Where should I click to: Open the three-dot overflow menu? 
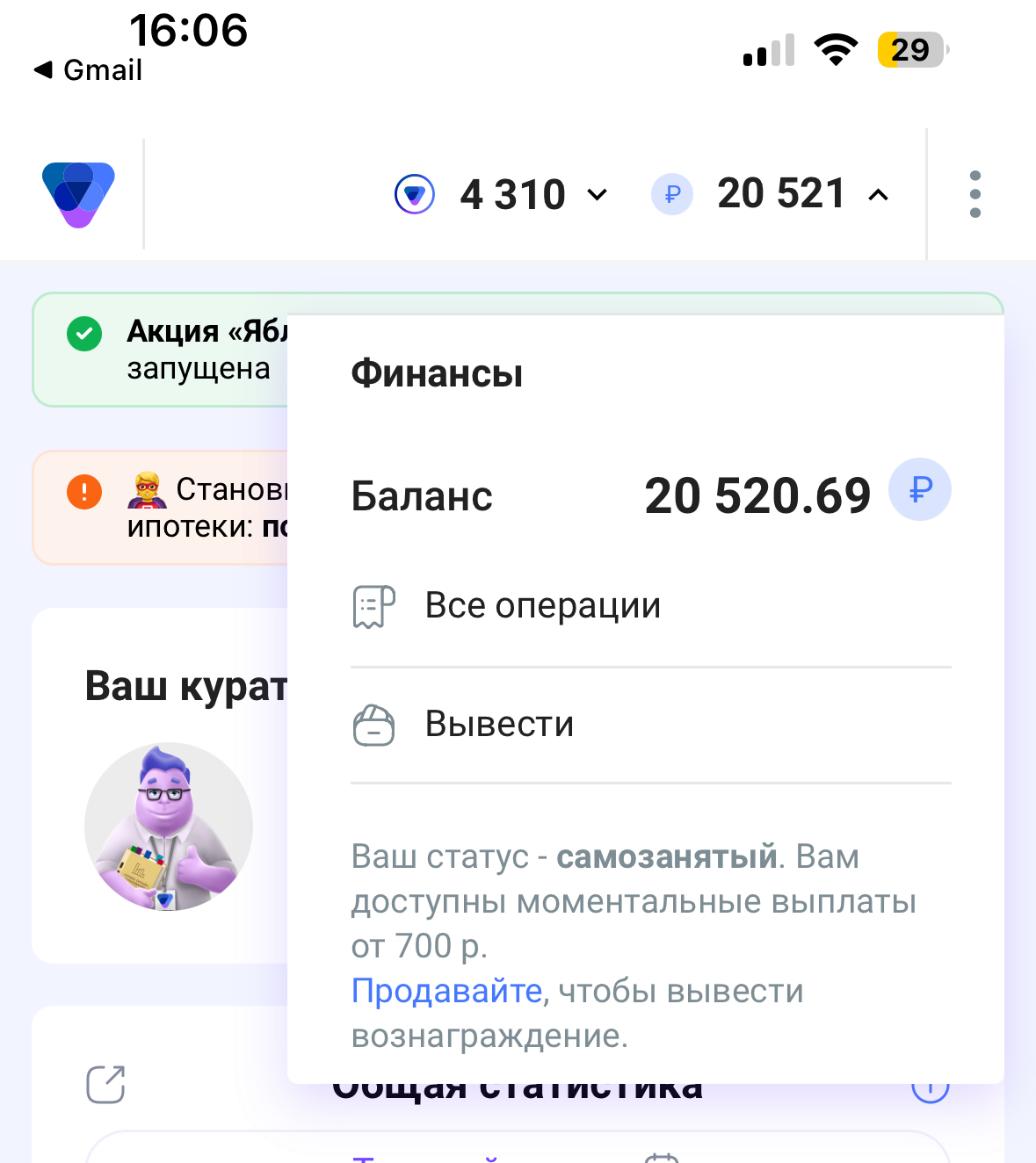(x=974, y=194)
